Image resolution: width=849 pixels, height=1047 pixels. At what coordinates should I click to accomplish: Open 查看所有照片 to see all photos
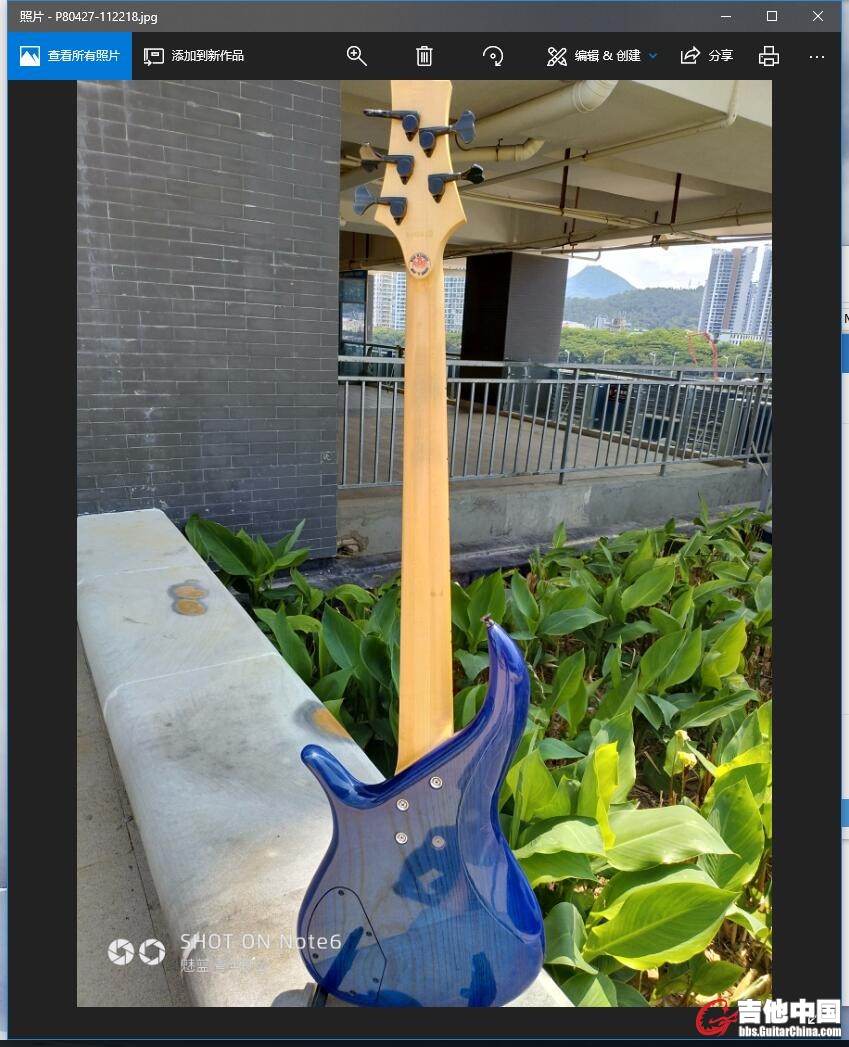(69, 56)
